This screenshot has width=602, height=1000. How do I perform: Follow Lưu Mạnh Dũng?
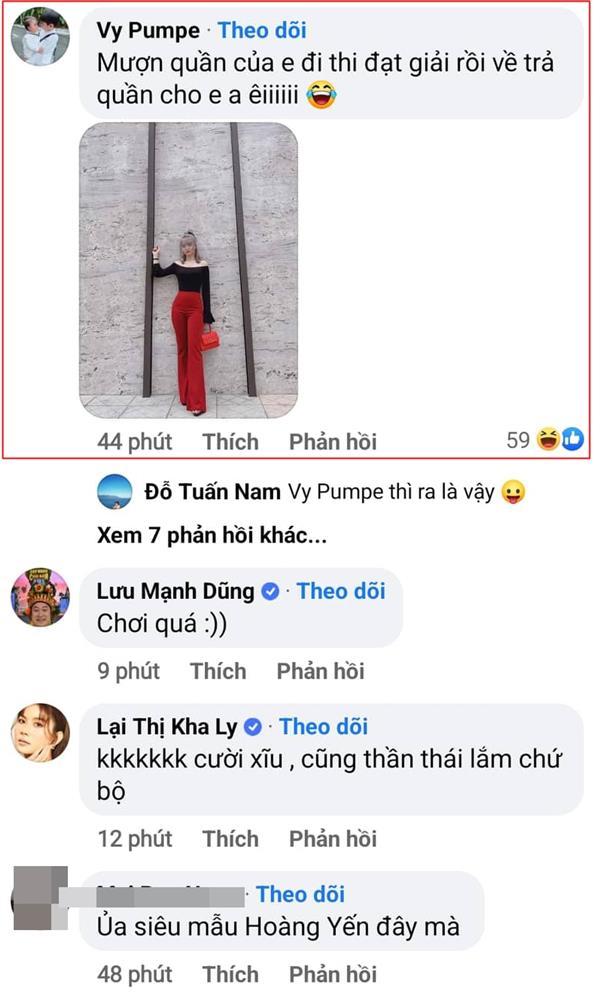340,591
